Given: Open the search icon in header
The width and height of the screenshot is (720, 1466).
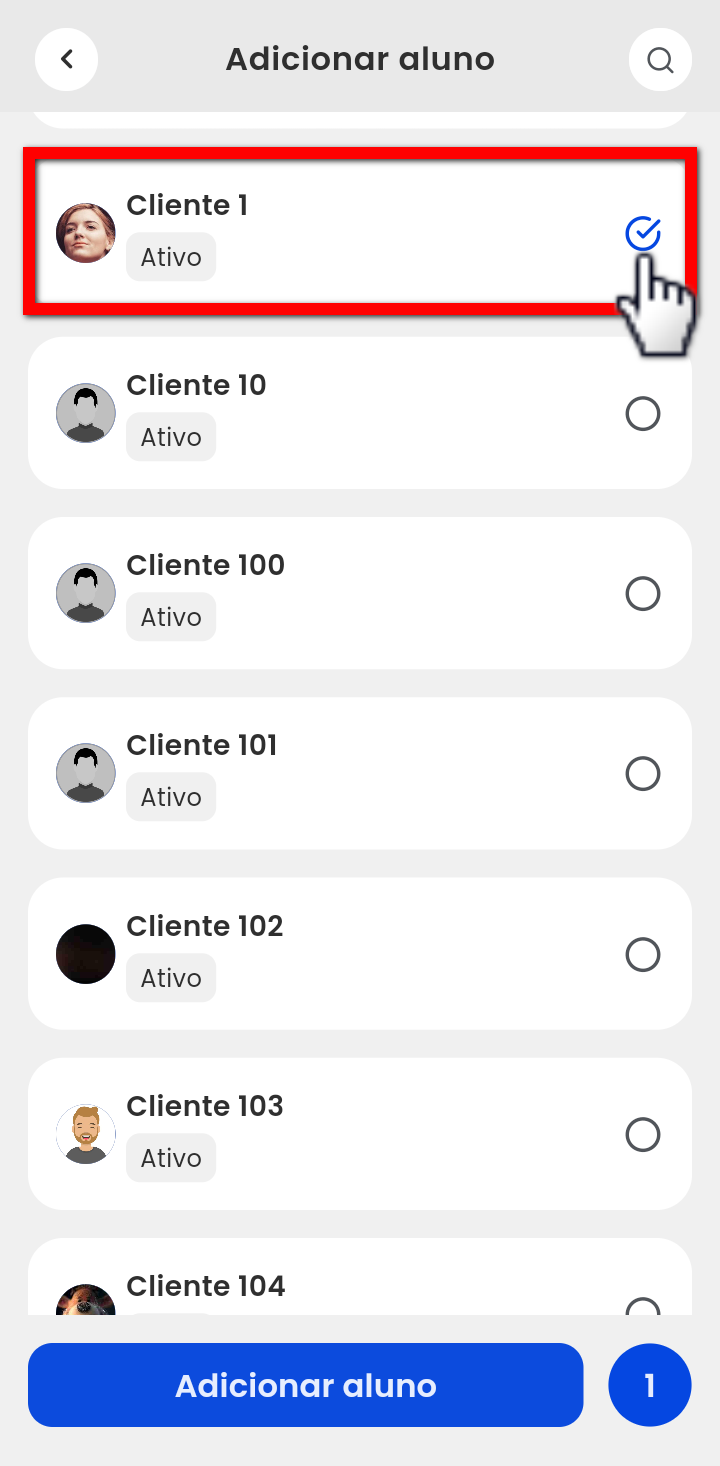Looking at the screenshot, I should [660, 60].
